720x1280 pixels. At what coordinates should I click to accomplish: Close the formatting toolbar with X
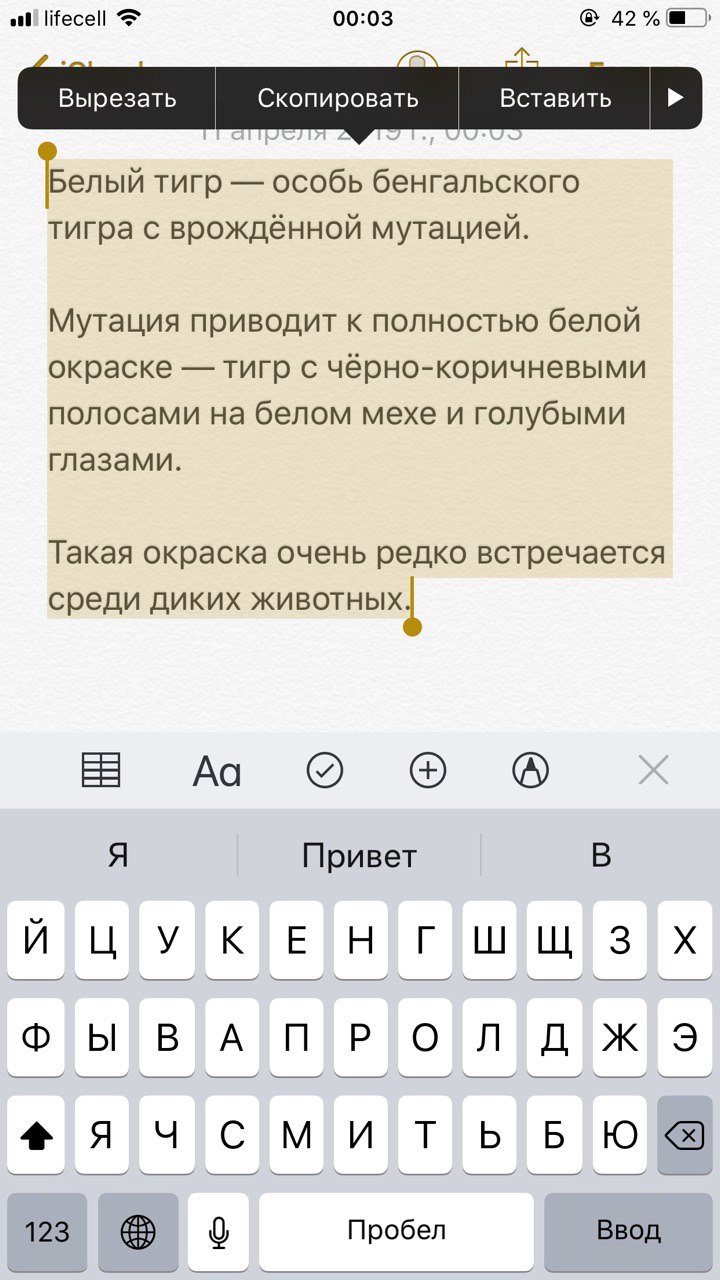[653, 770]
